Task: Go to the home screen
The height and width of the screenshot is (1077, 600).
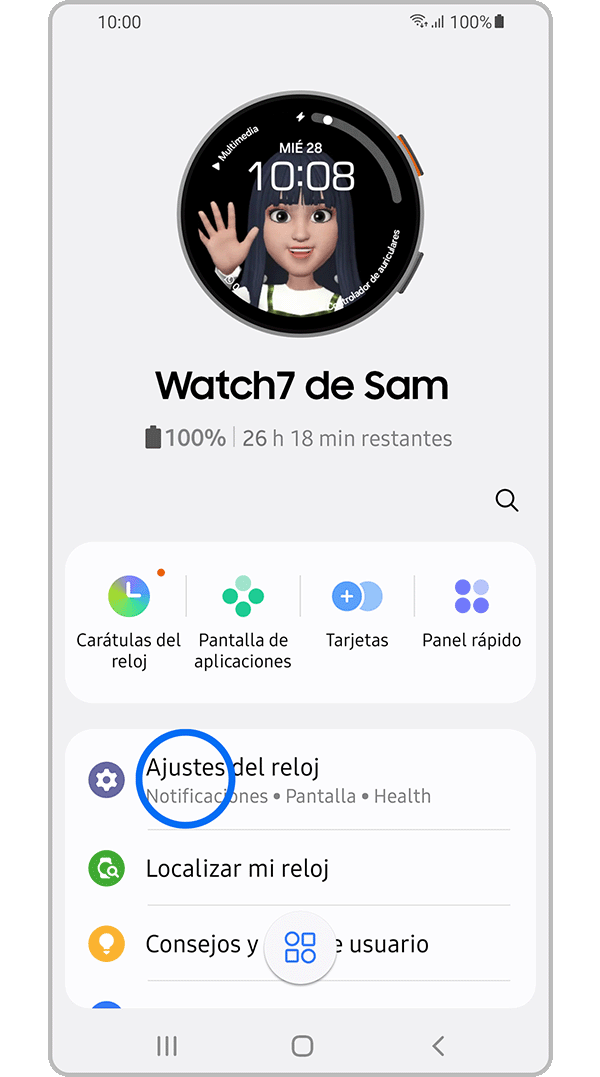Action: [301, 1046]
